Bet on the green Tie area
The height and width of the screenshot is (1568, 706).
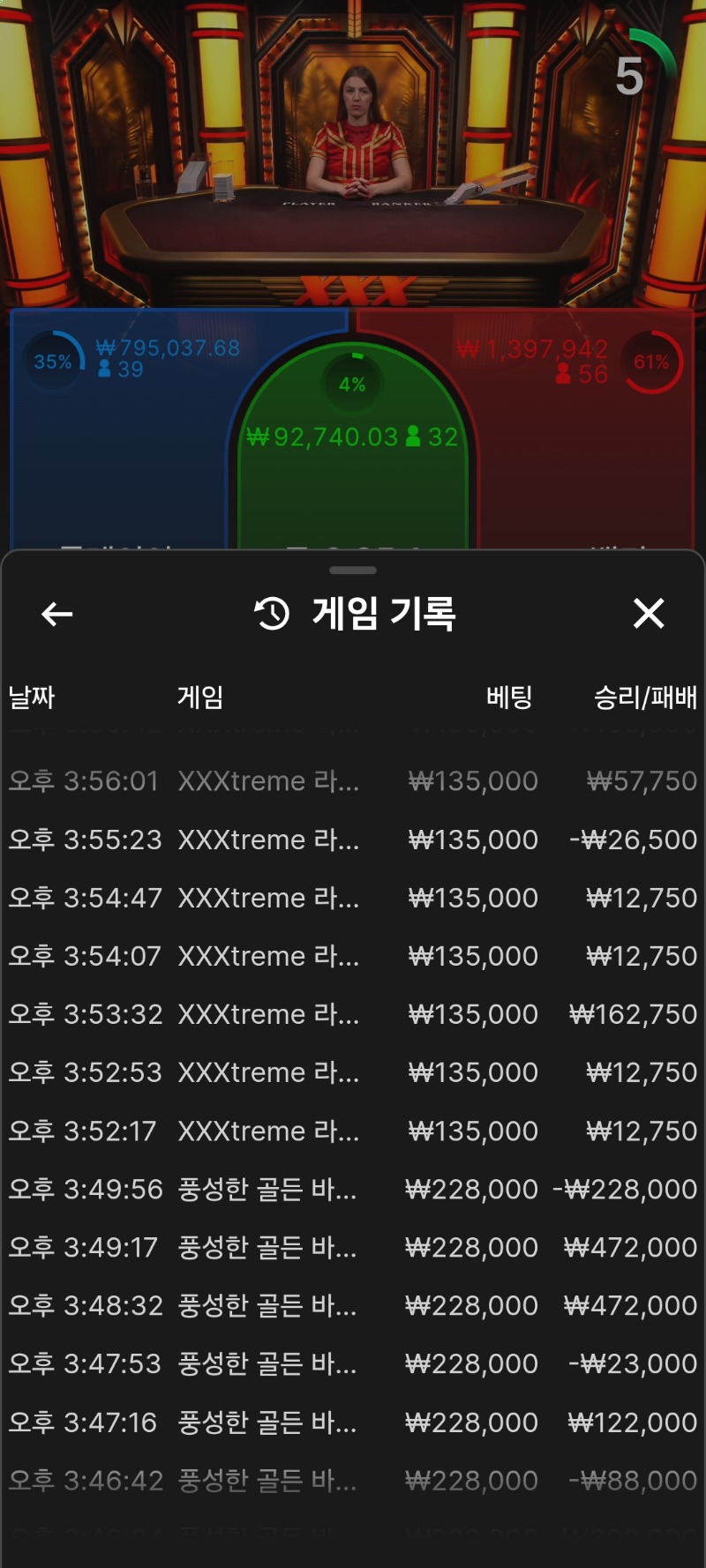coord(353,450)
